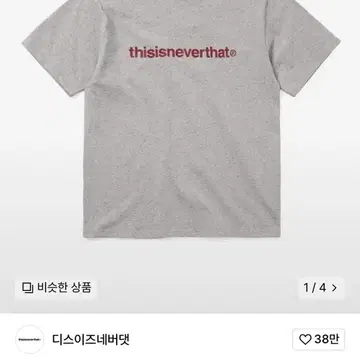Image resolution: width=360 pixels, height=360 pixels.
Task: Like the brand with the 38만 heart
Action: [x=319, y=339]
